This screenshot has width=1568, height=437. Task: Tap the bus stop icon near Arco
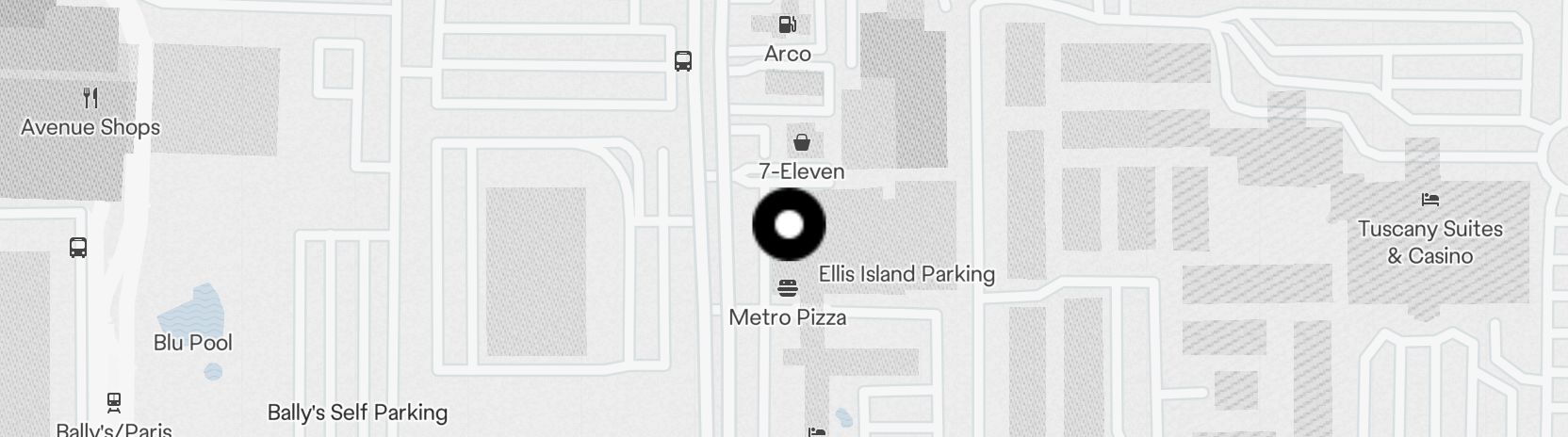(683, 62)
